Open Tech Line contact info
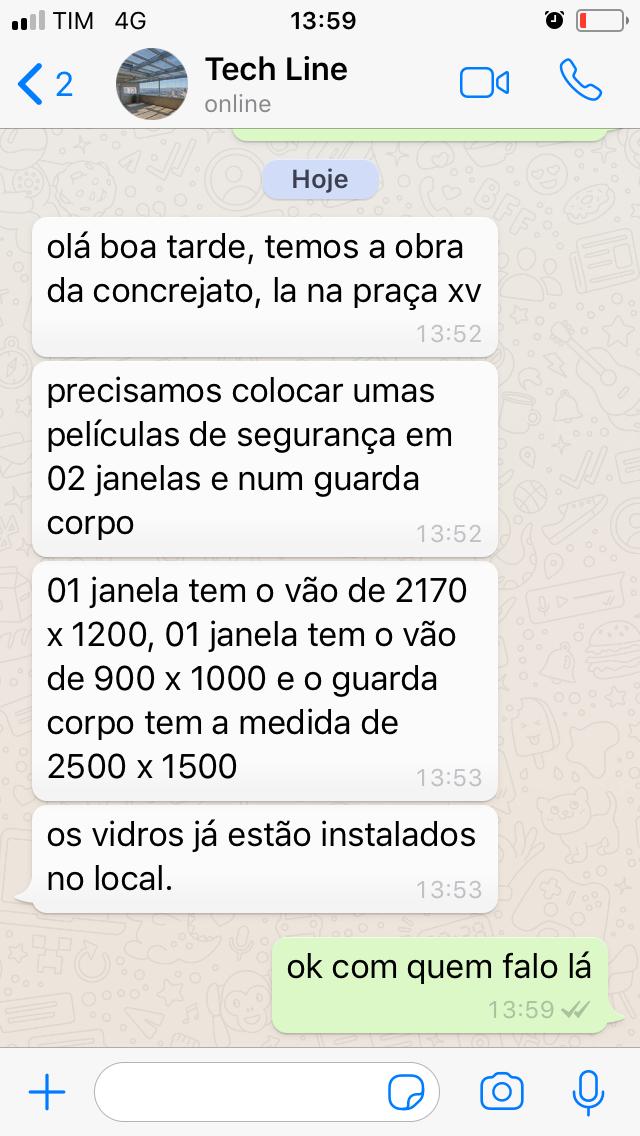This screenshot has height=1136, width=640. [275, 84]
